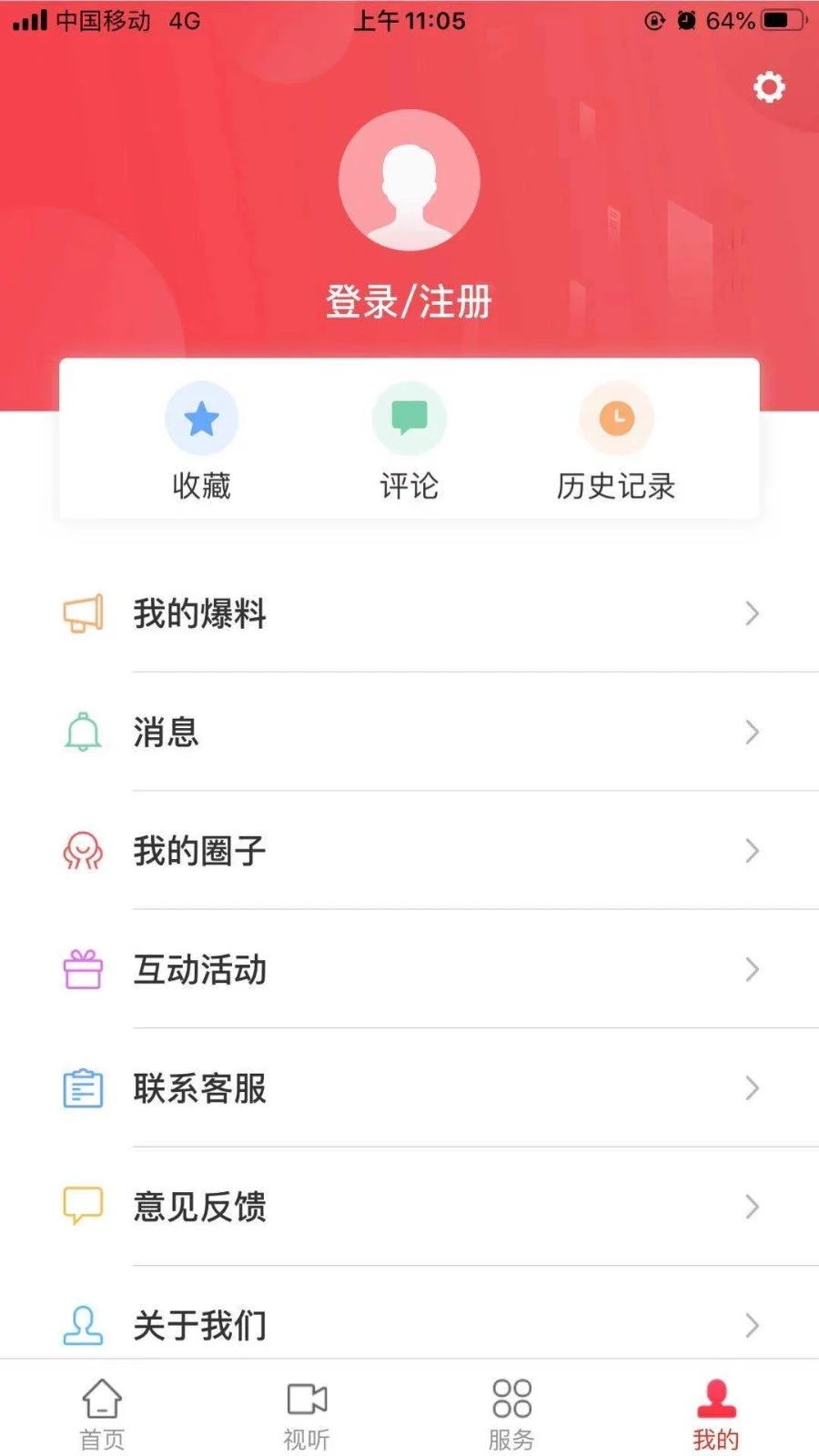Click the 联系客服 clipboard icon
Viewport: 819px width, 1456px height.
click(83, 1088)
